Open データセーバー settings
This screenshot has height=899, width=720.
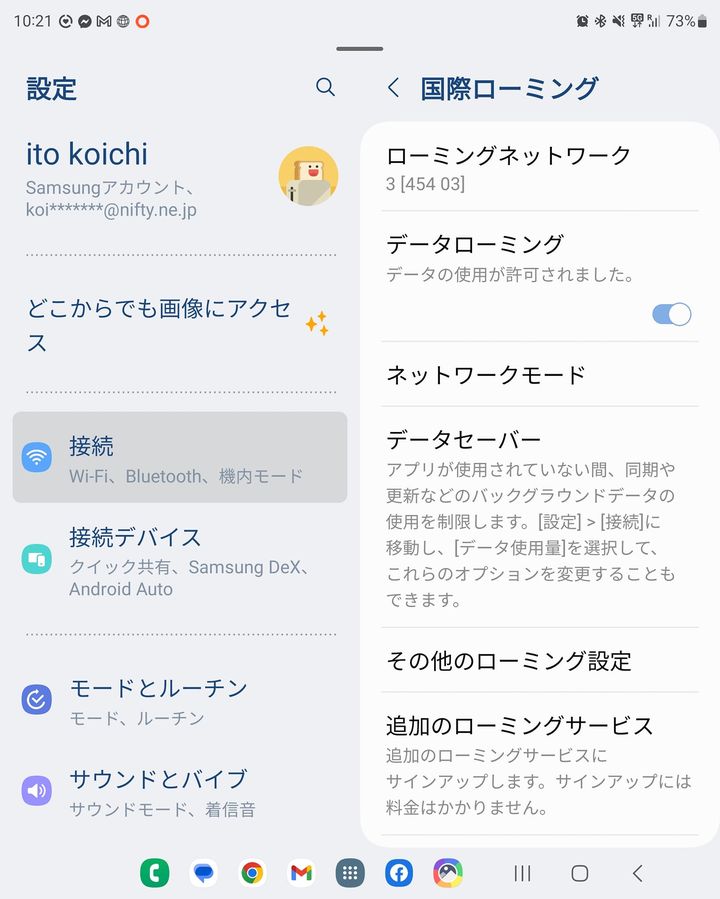tap(540, 519)
